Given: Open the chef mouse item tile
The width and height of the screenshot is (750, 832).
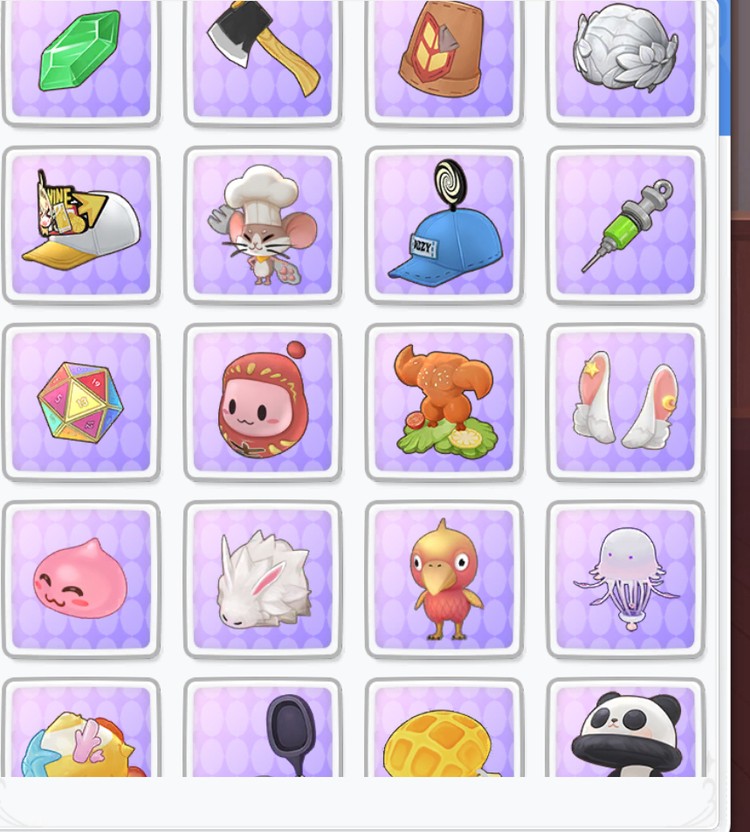Looking at the screenshot, I should (x=263, y=225).
